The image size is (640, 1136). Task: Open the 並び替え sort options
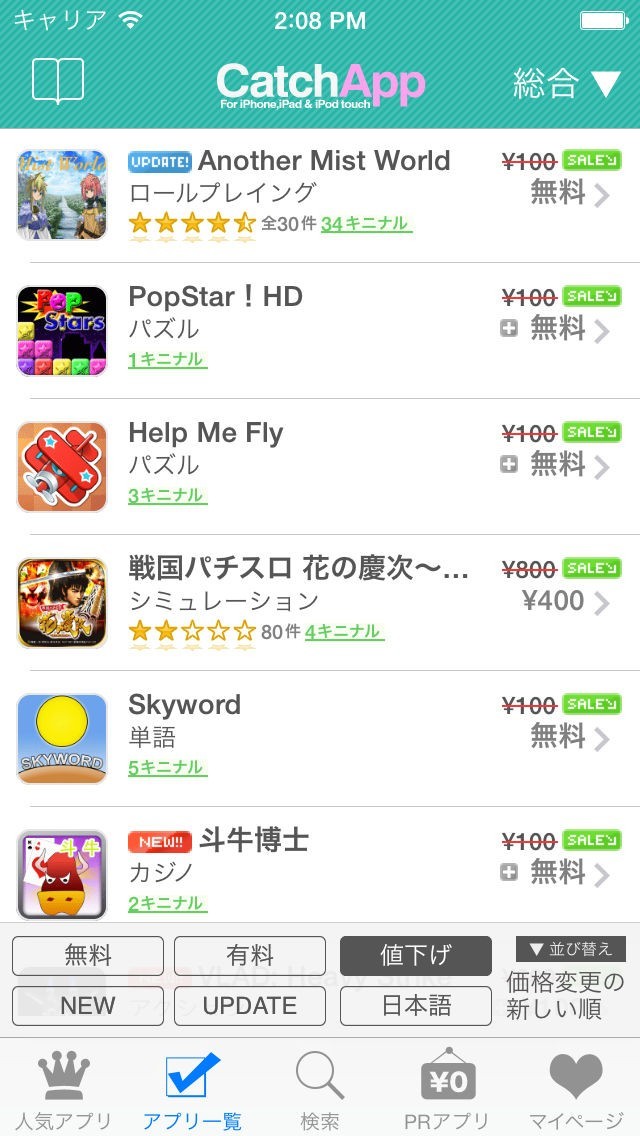coord(571,949)
